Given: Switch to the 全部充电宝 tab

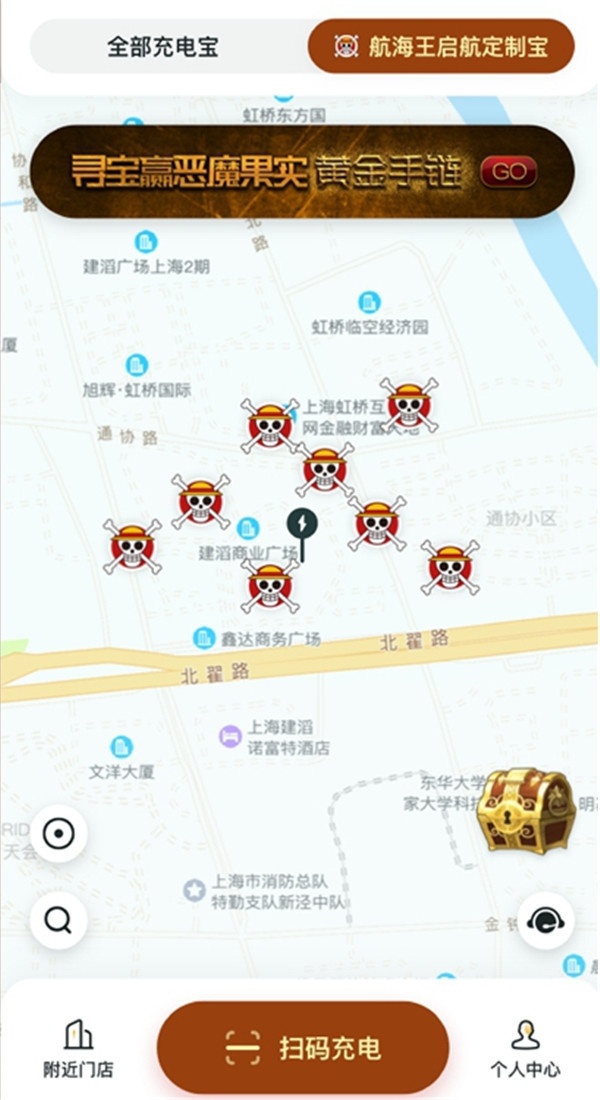Looking at the screenshot, I should [x=163, y=46].
